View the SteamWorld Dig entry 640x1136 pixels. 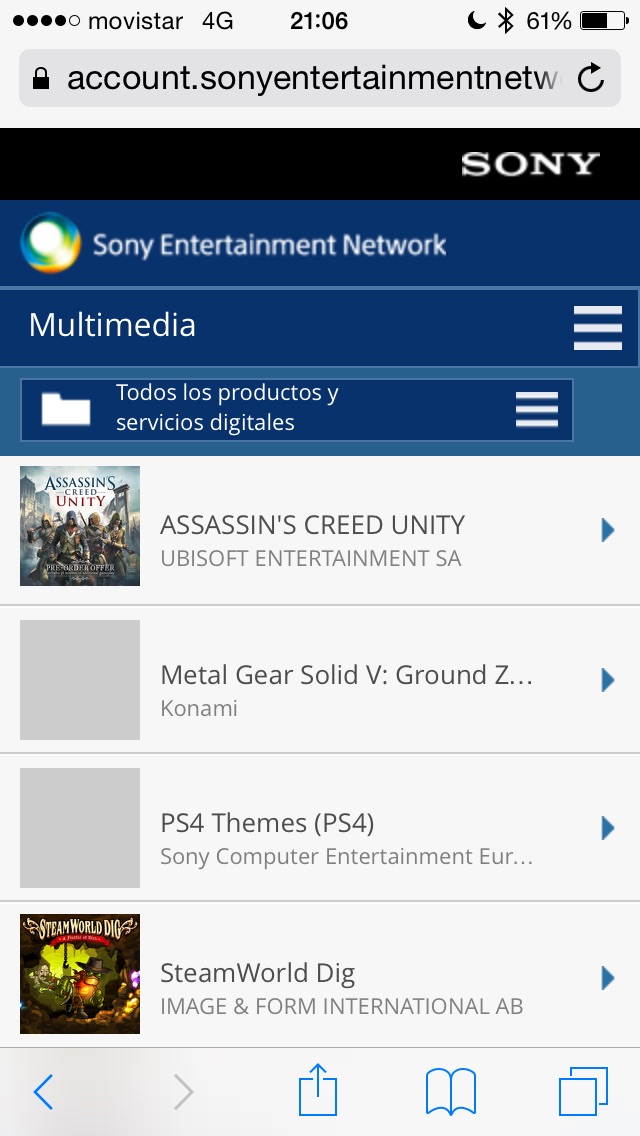[x=320, y=976]
